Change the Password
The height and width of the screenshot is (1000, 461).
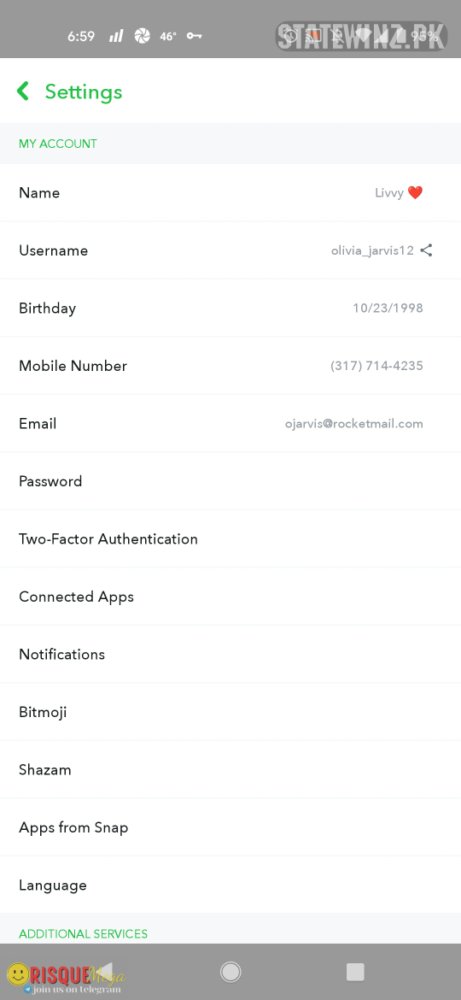230,481
